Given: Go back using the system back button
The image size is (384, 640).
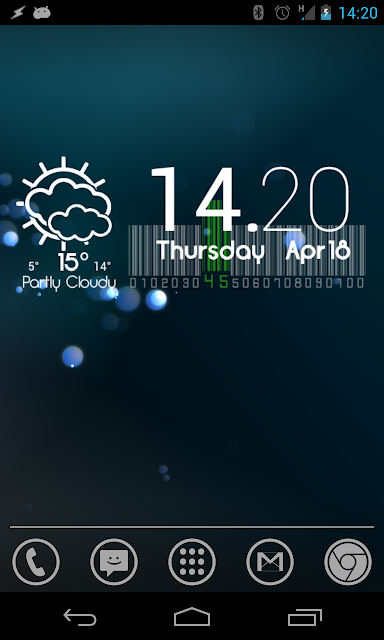Looking at the screenshot, I should [x=80, y=617].
